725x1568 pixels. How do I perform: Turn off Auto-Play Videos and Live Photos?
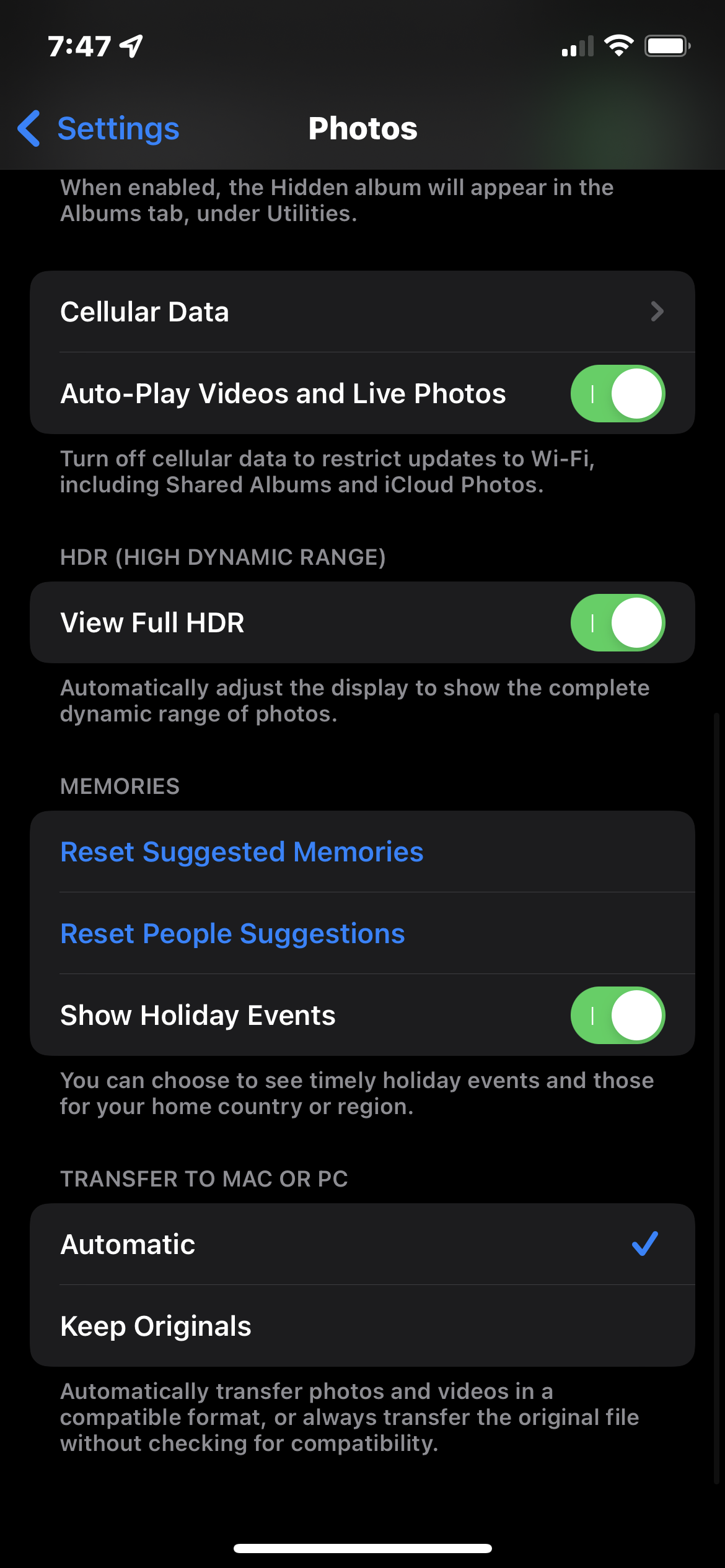[x=617, y=394]
